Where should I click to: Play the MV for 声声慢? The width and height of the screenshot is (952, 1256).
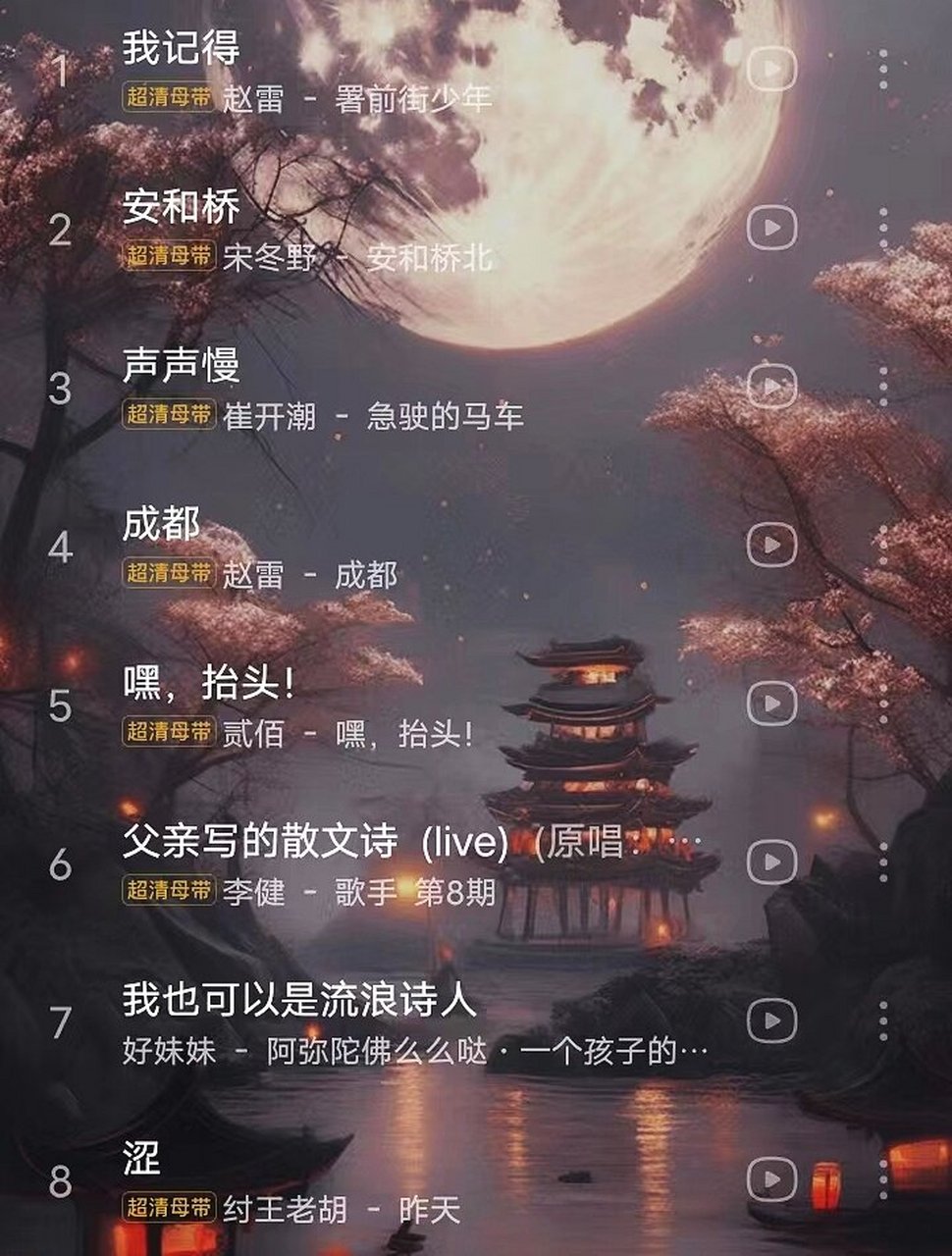pyautogui.click(x=771, y=386)
